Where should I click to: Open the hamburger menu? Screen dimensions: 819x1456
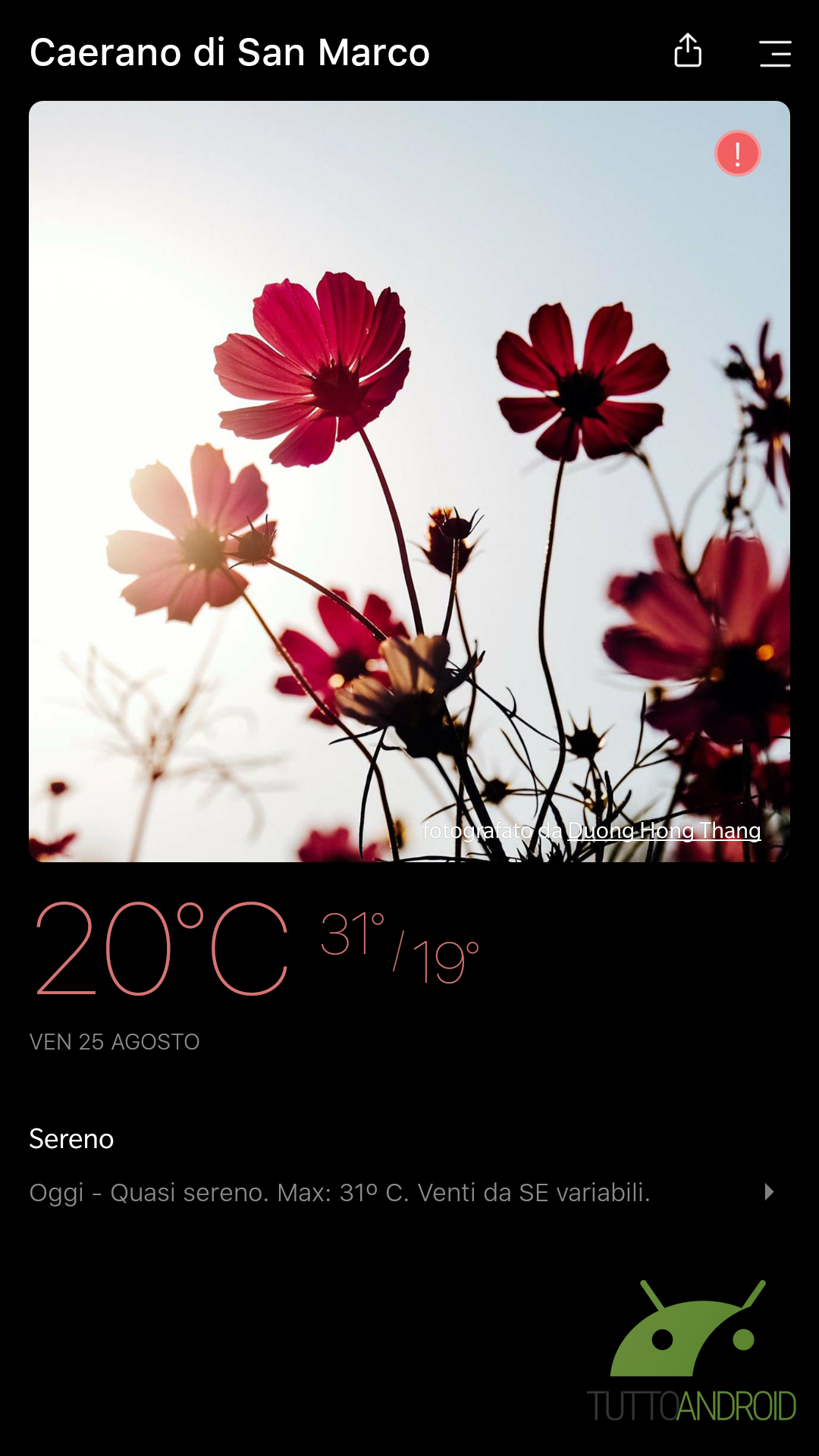[x=775, y=53]
